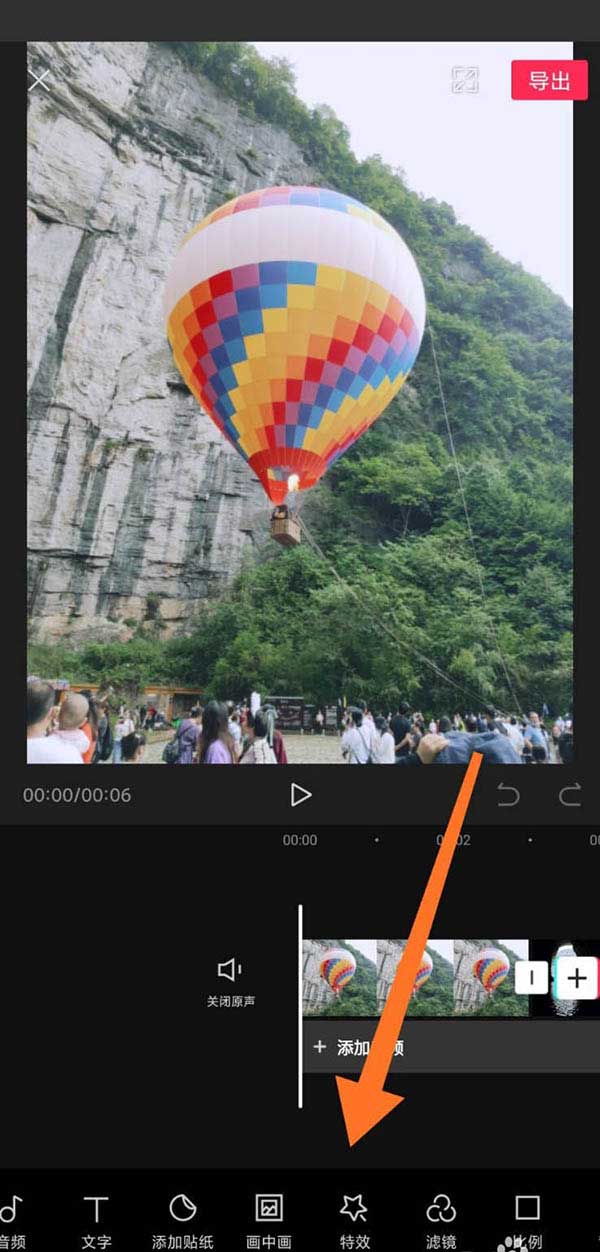Open the 比例 aspect ratio tool

coord(527,1221)
